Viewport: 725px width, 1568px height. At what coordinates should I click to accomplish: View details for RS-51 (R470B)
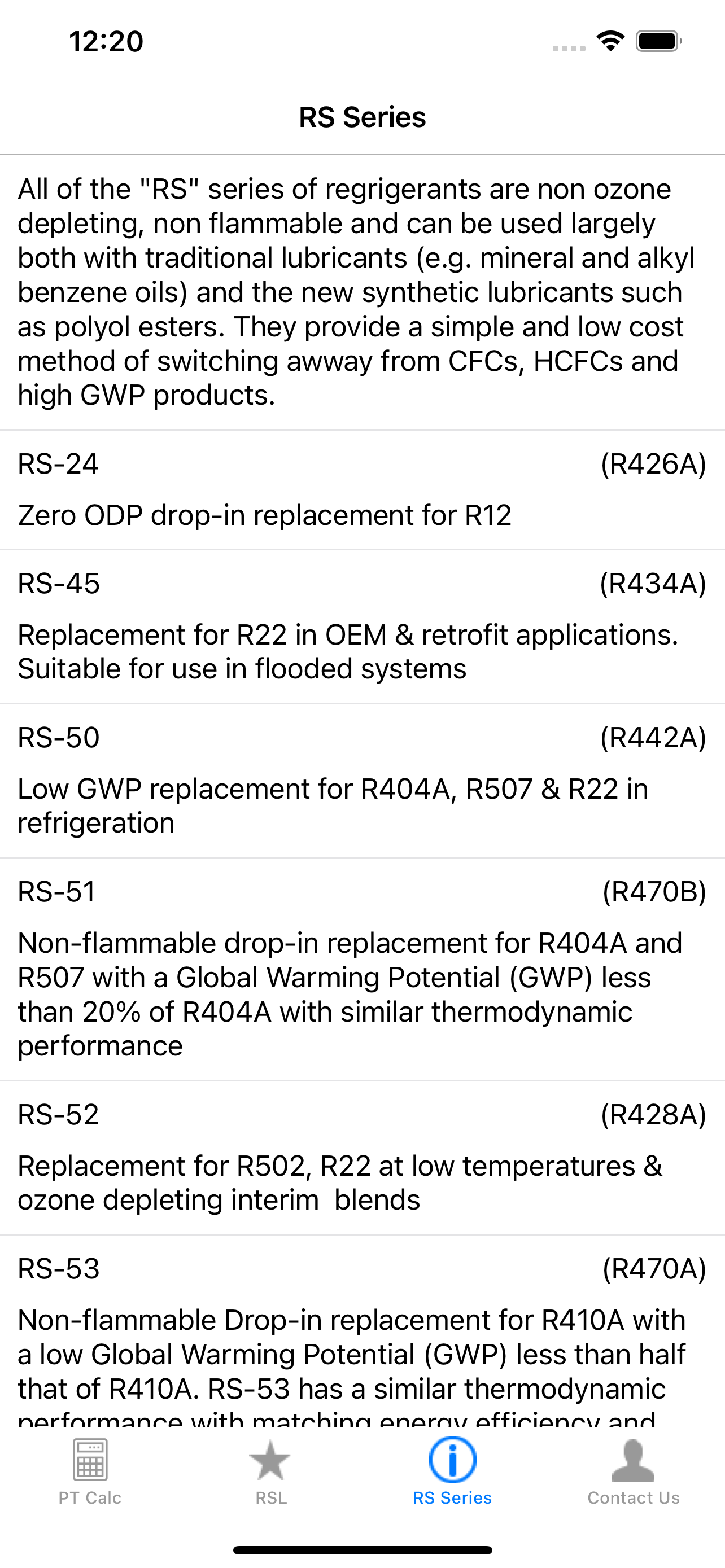[x=362, y=969]
